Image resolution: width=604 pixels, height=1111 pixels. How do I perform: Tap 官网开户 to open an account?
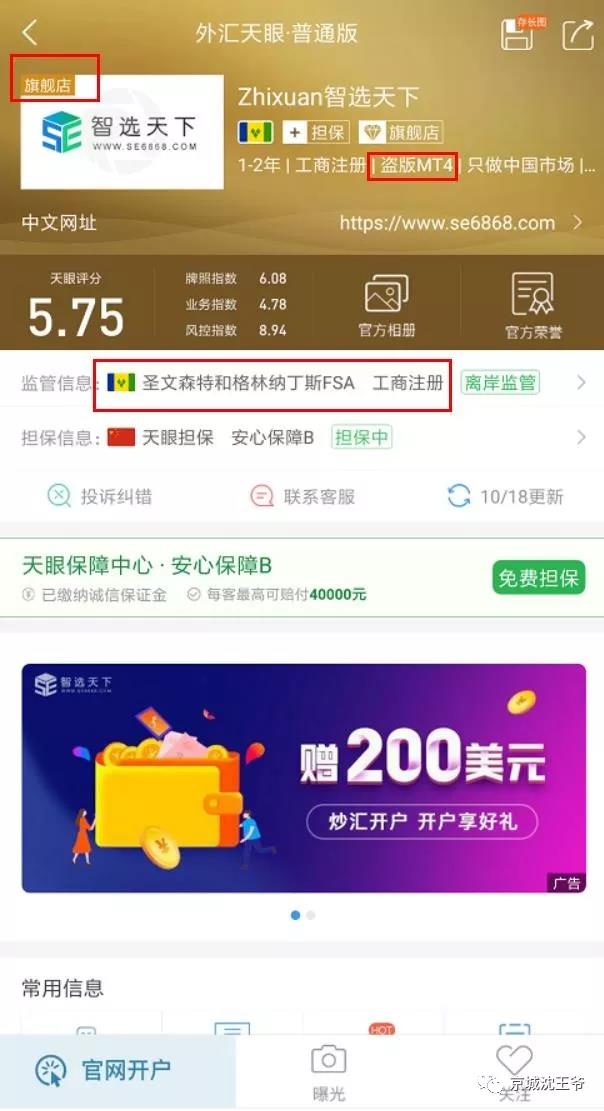pos(104,1070)
